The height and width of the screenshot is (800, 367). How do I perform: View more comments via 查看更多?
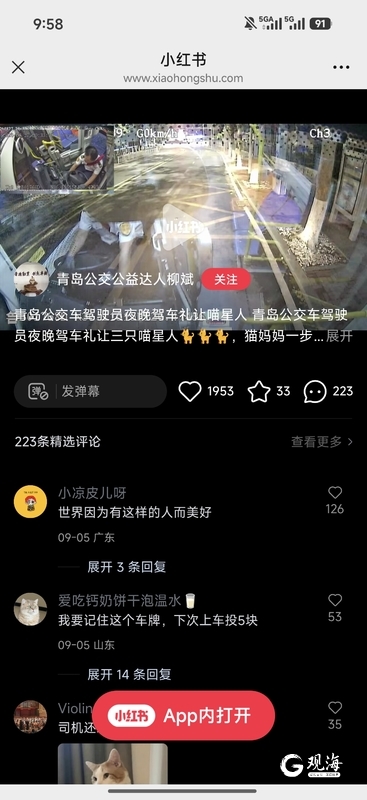322,442
